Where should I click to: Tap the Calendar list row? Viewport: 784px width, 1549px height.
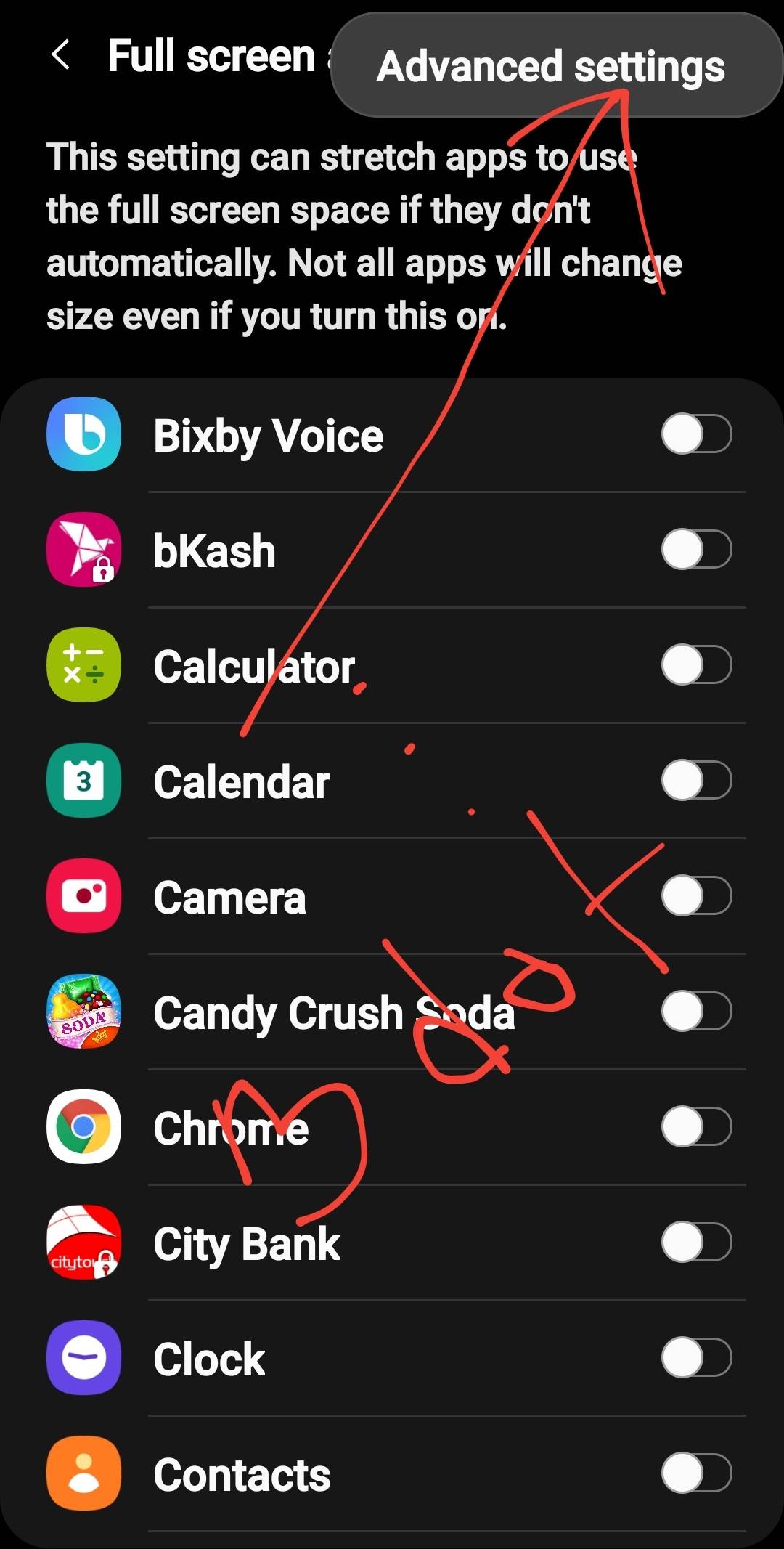[363, 781]
